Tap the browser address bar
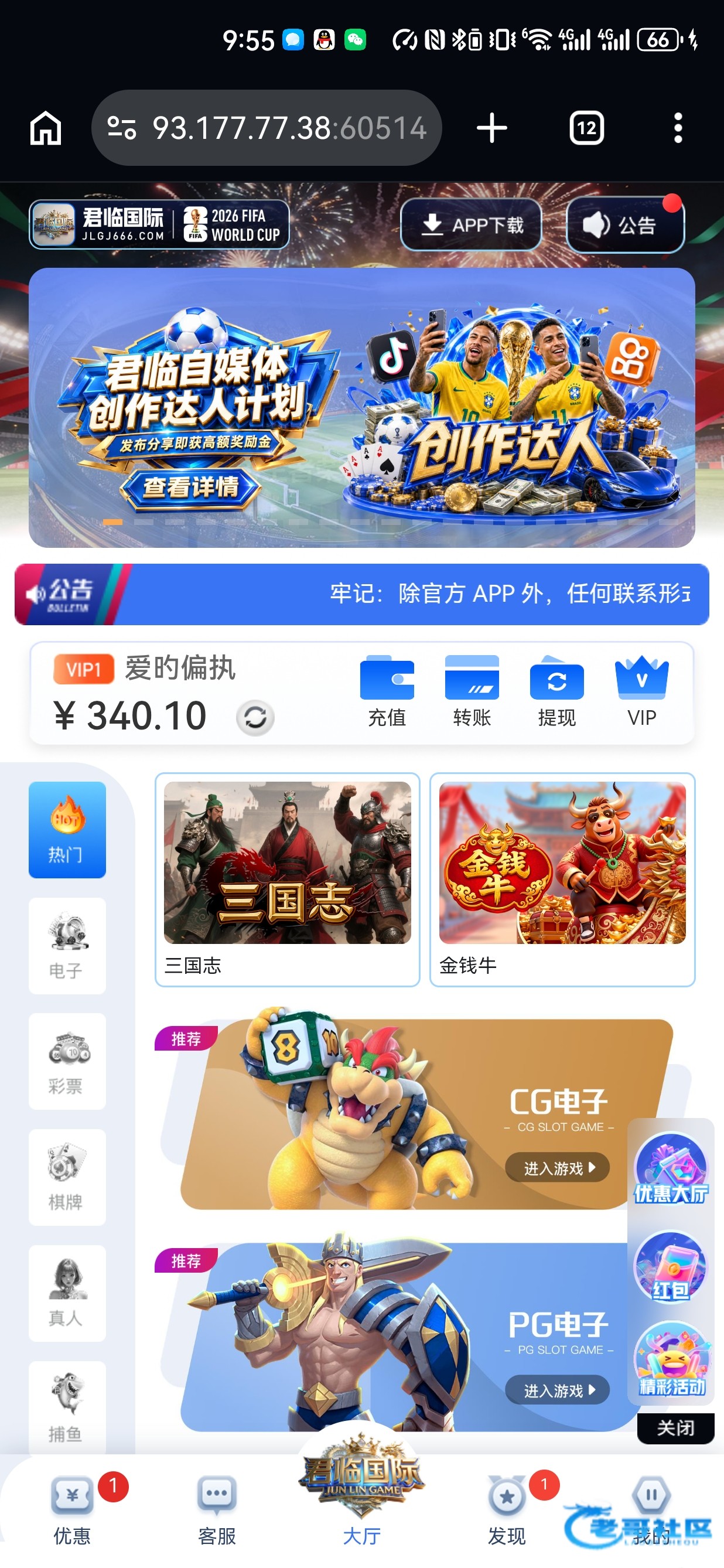Screen dimensions: 724x1568 (267, 128)
